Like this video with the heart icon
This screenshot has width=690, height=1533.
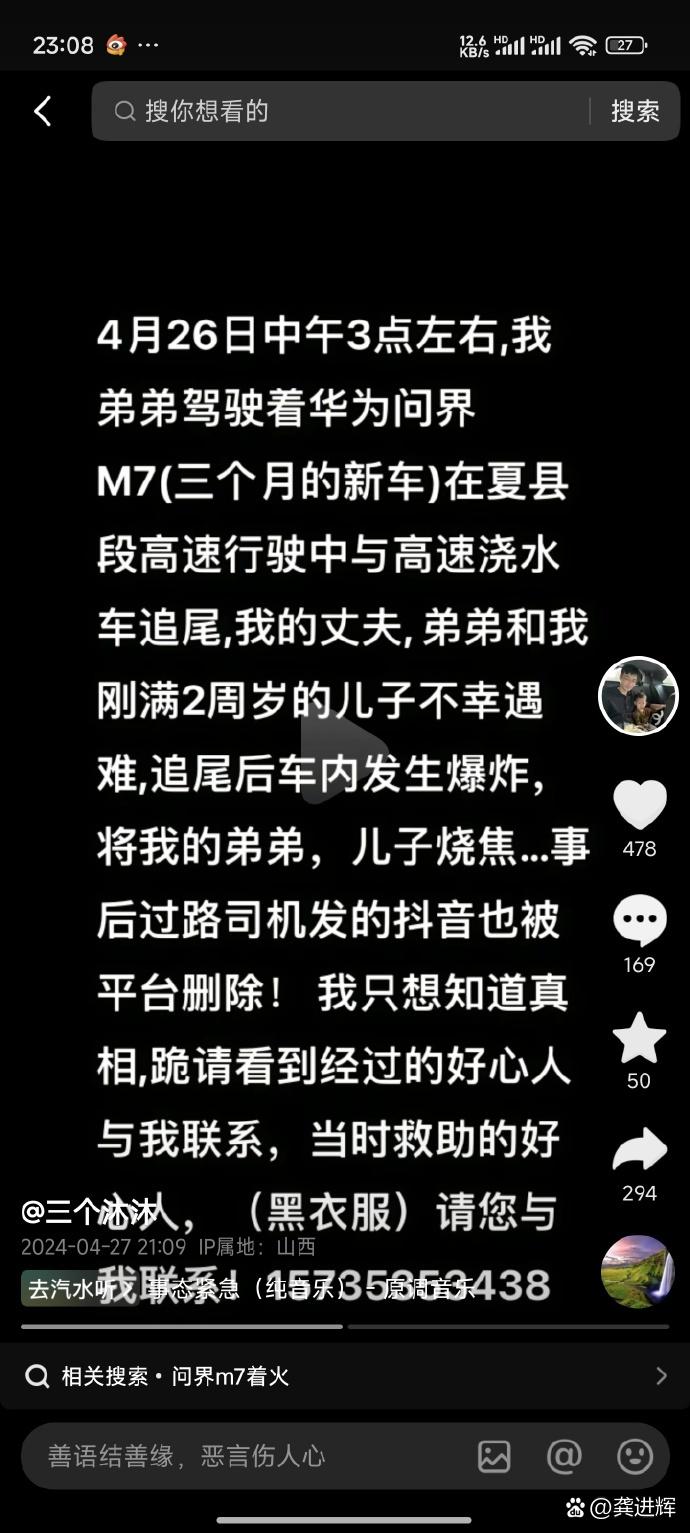pyautogui.click(x=639, y=805)
